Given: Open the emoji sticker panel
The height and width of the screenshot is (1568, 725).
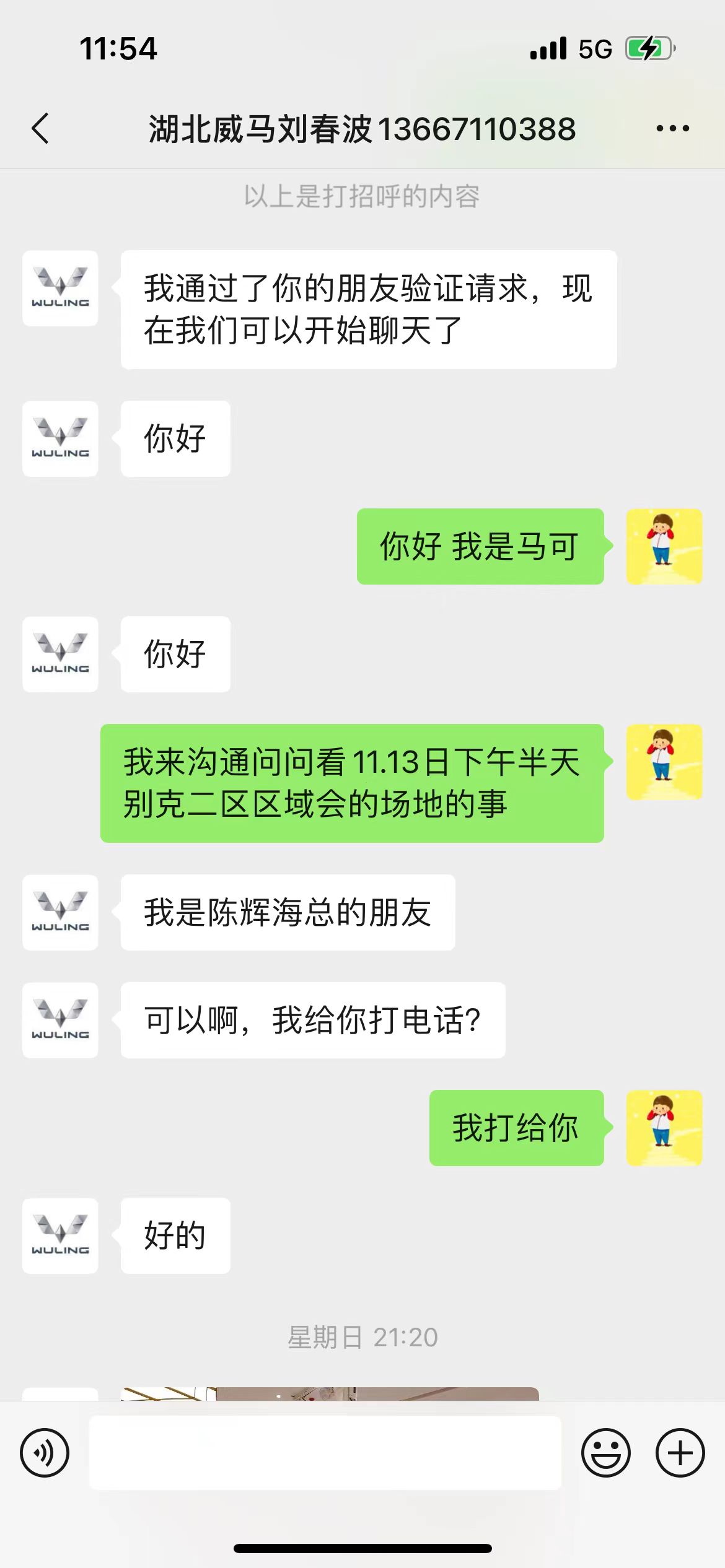Looking at the screenshot, I should [605, 1452].
